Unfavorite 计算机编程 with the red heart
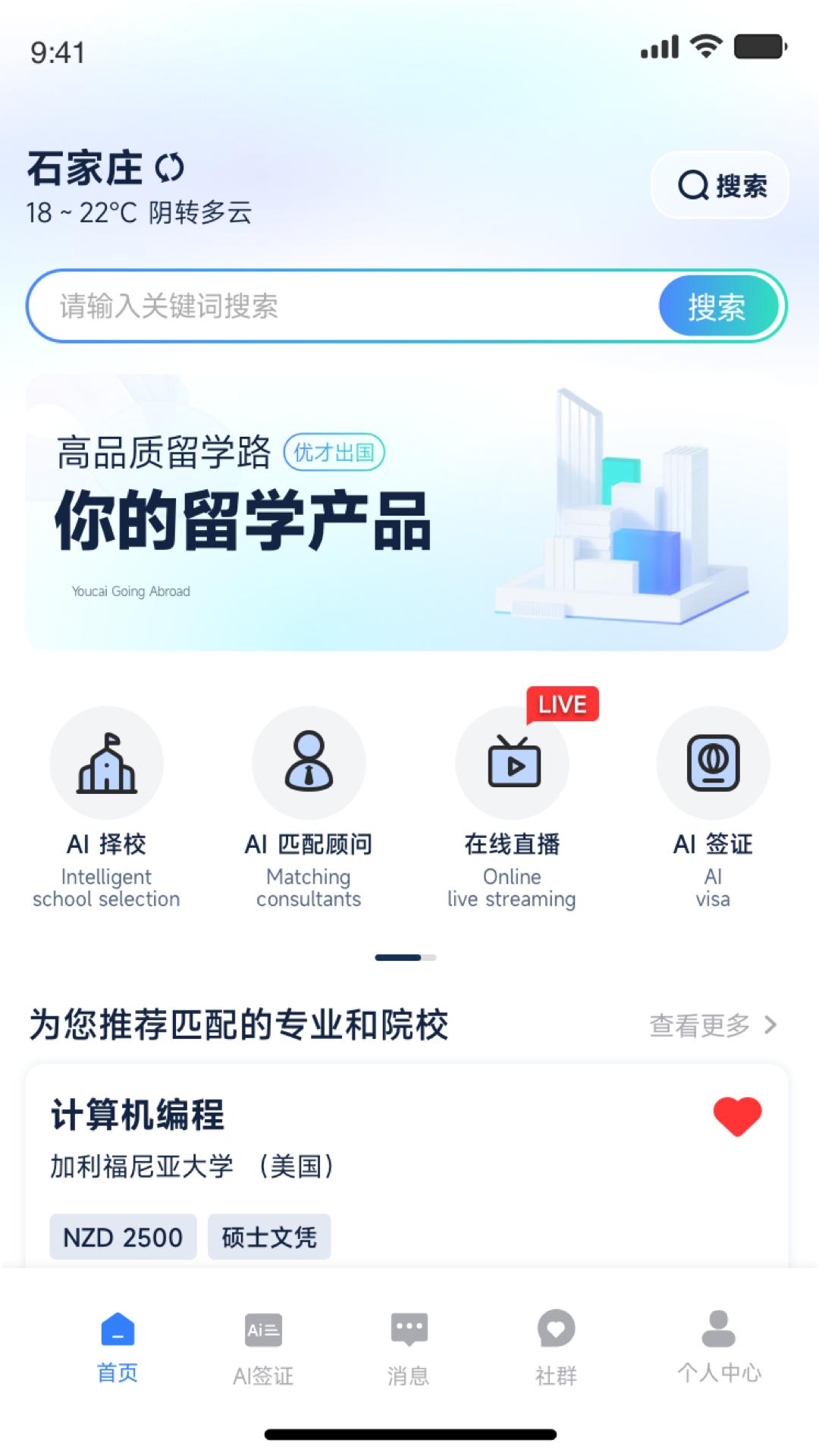 [x=737, y=1116]
